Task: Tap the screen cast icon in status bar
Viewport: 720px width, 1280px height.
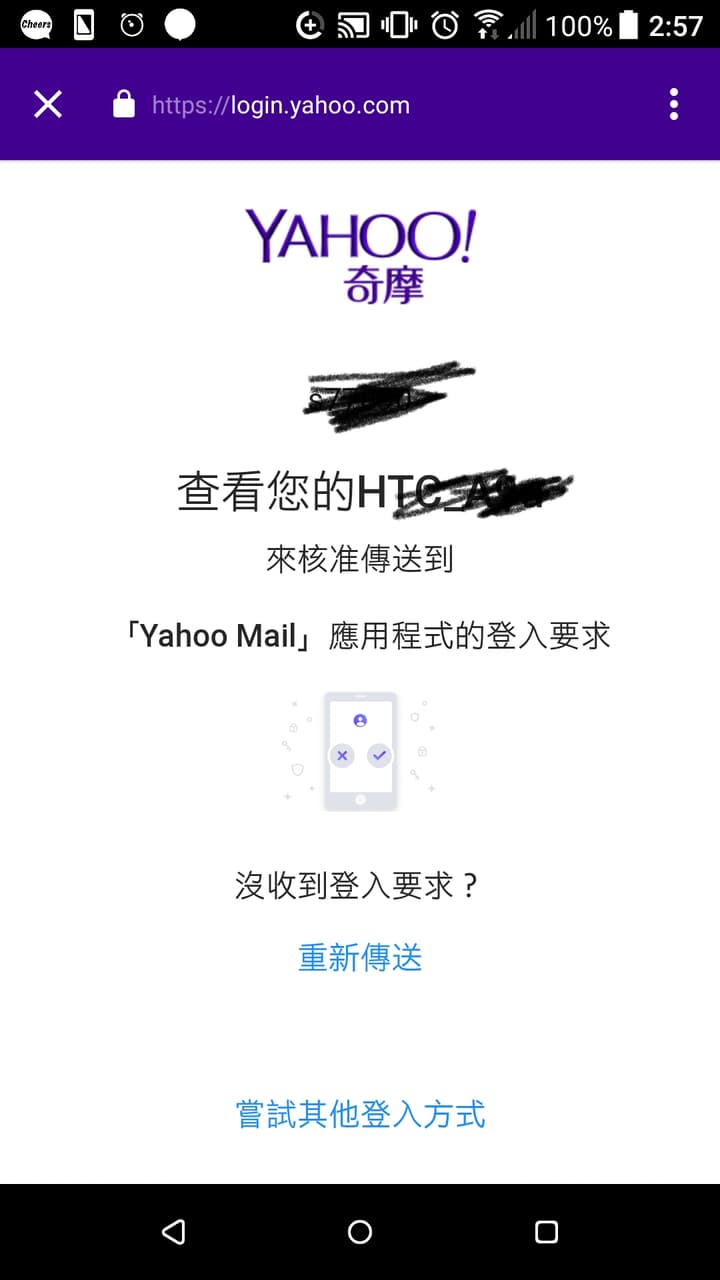Action: [352, 22]
